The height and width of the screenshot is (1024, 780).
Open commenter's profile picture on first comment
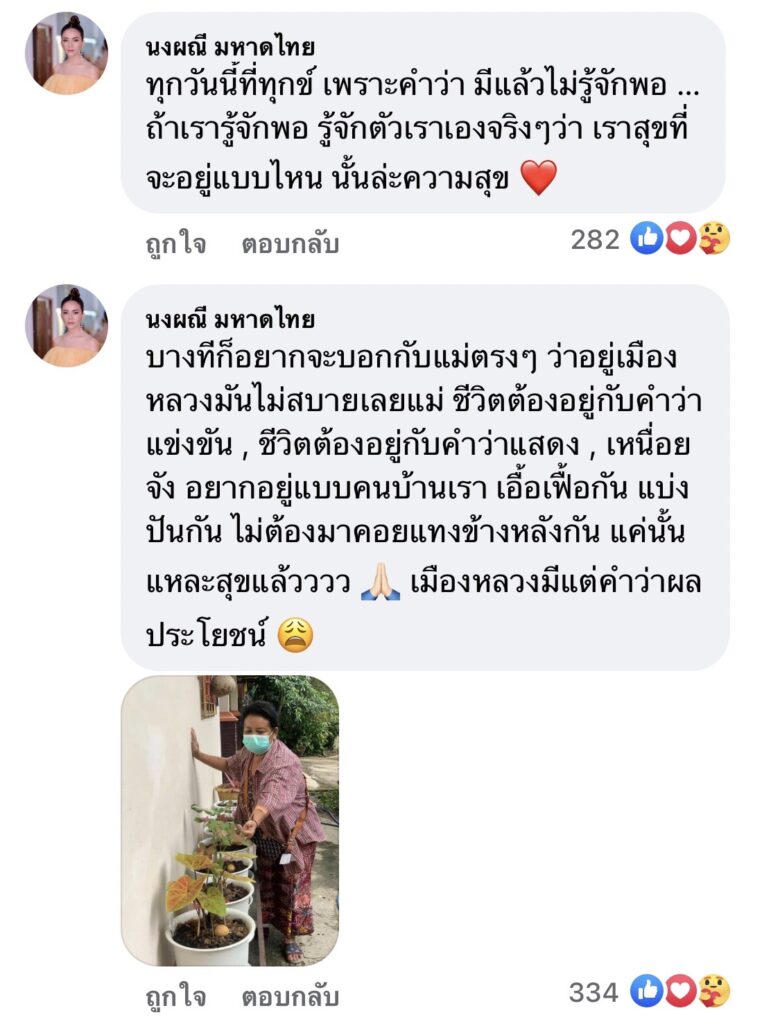66,54
